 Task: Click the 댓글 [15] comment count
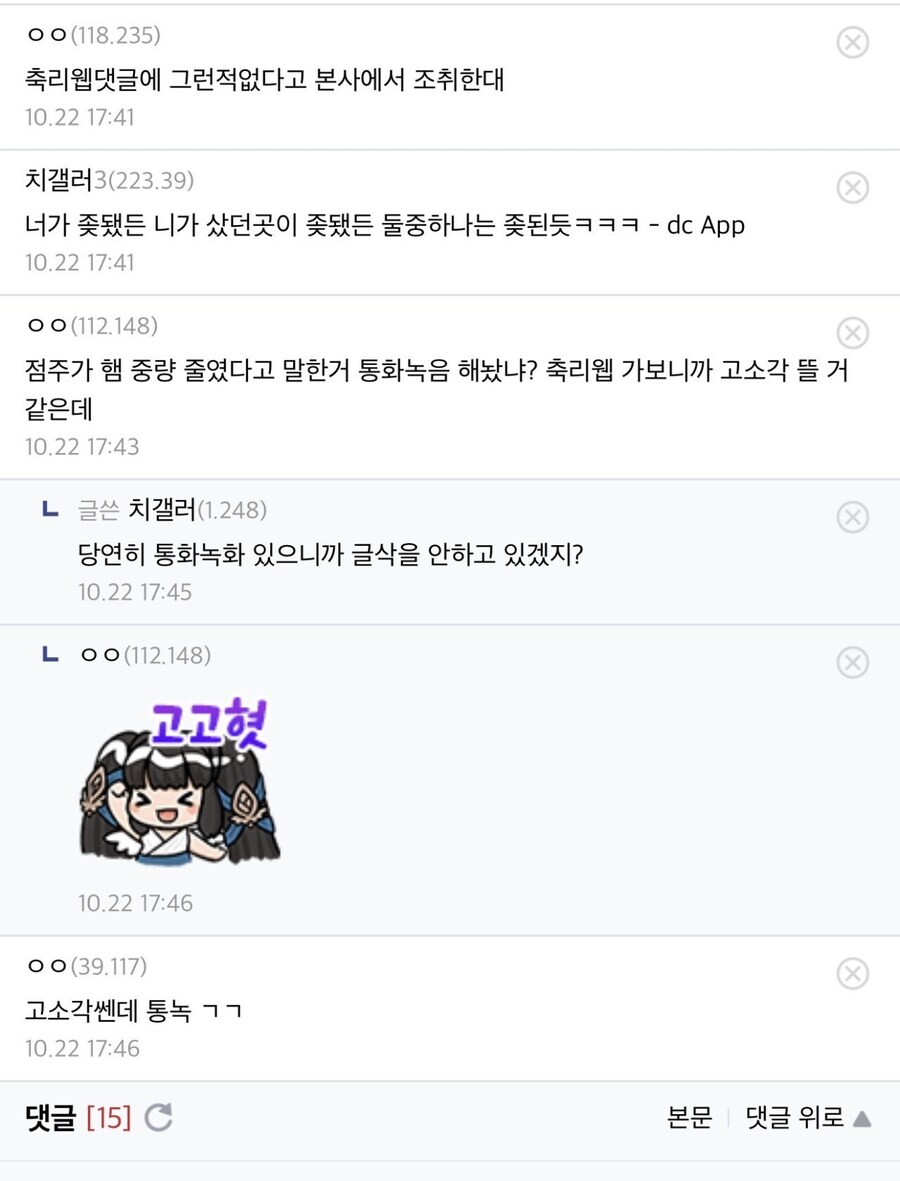click(x=76, y=1118)
